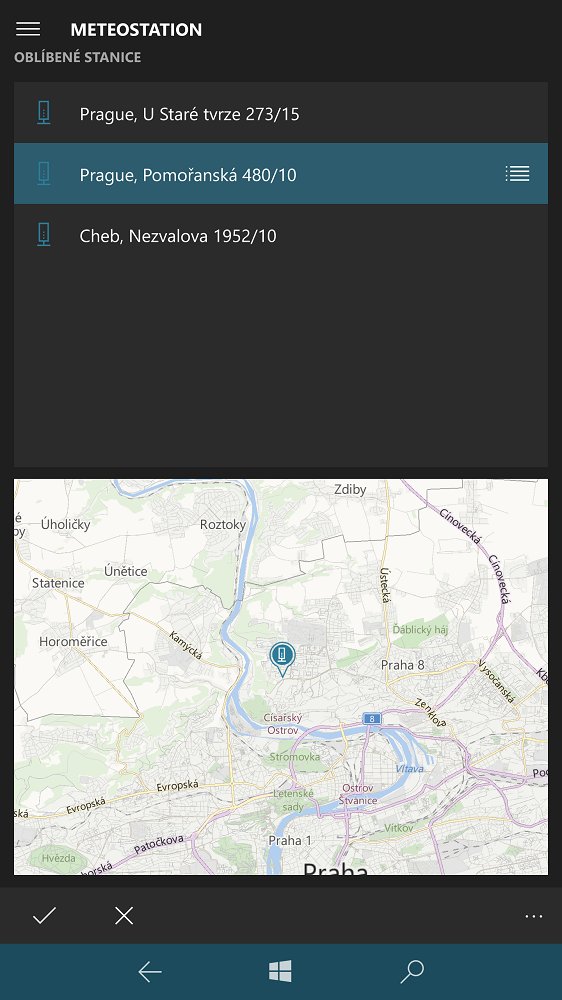Select station Prague, U Staré tvrze 273/15
The height and width of the screenshot is (1000, 562).
[281, 114]
